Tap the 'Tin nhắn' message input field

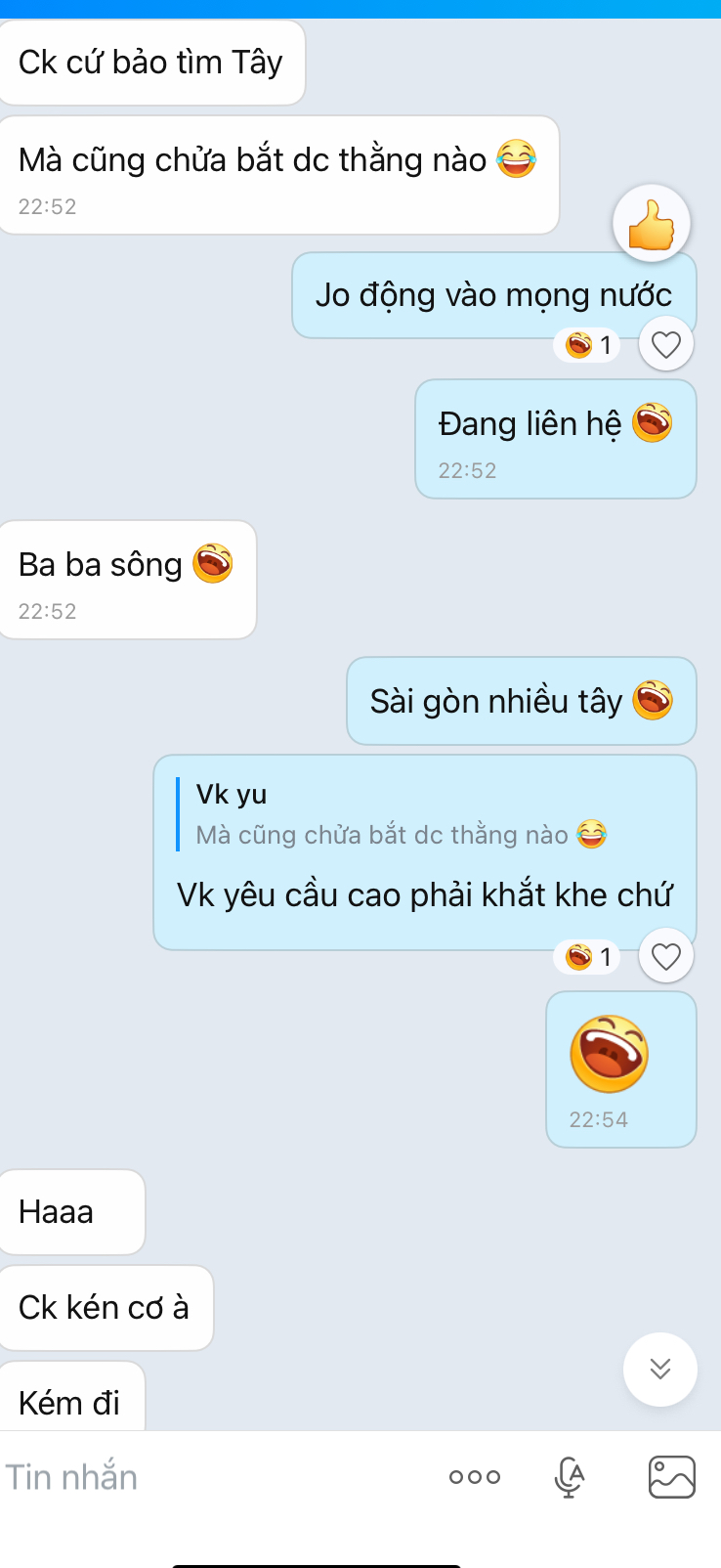point(195,1477)
